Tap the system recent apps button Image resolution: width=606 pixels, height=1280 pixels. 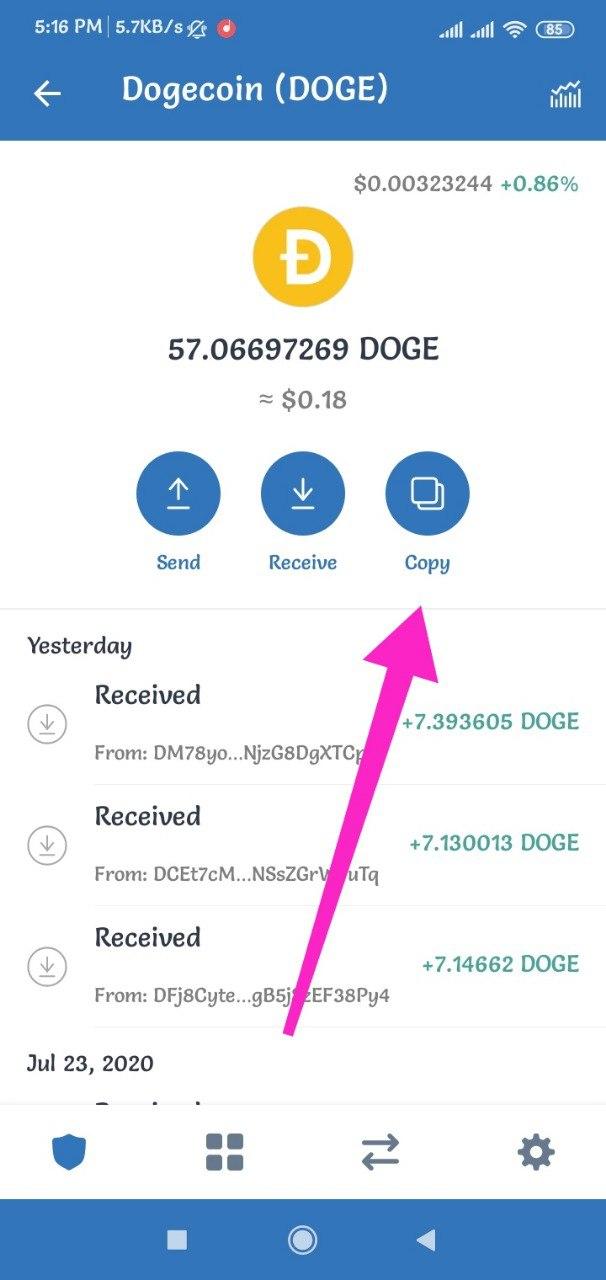177,1240
